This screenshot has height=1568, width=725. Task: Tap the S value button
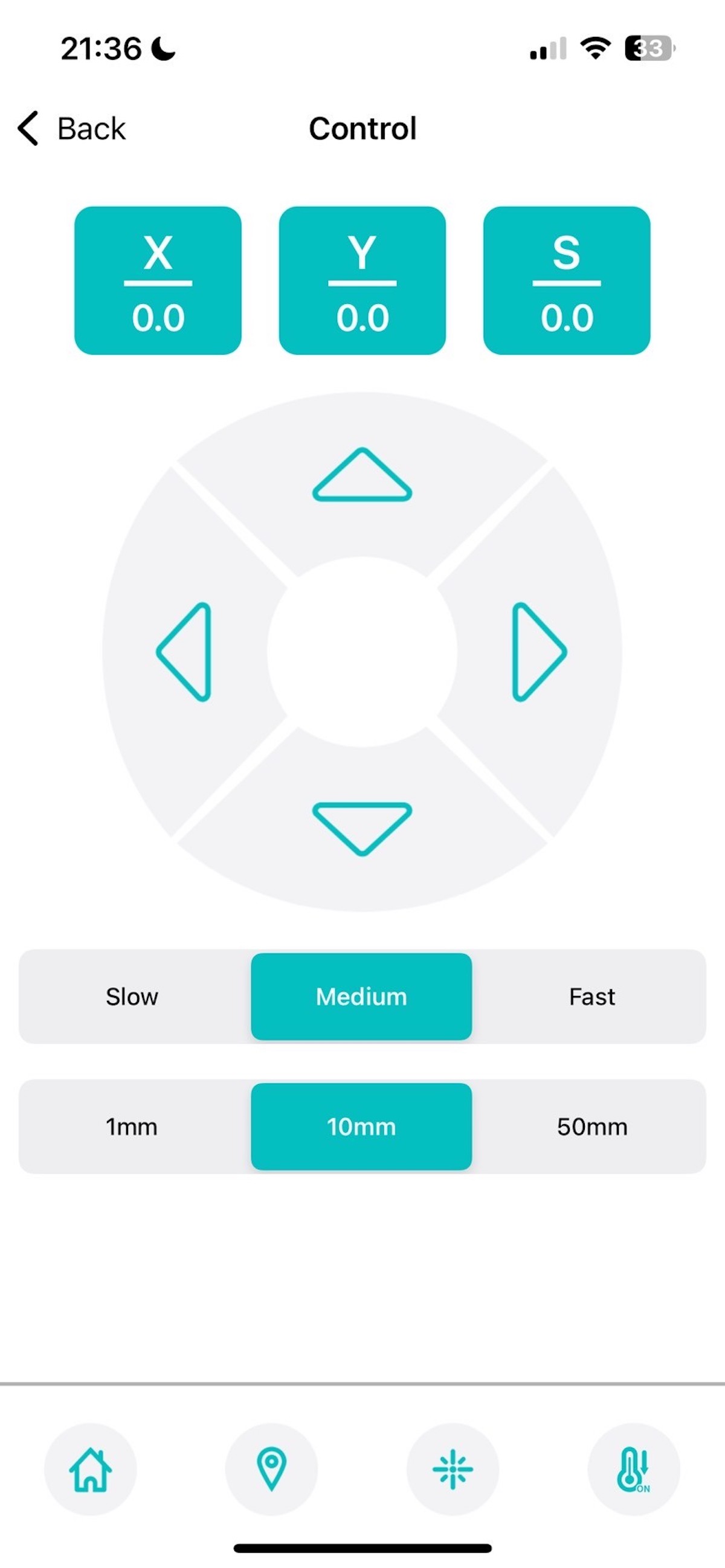point(567,281)
